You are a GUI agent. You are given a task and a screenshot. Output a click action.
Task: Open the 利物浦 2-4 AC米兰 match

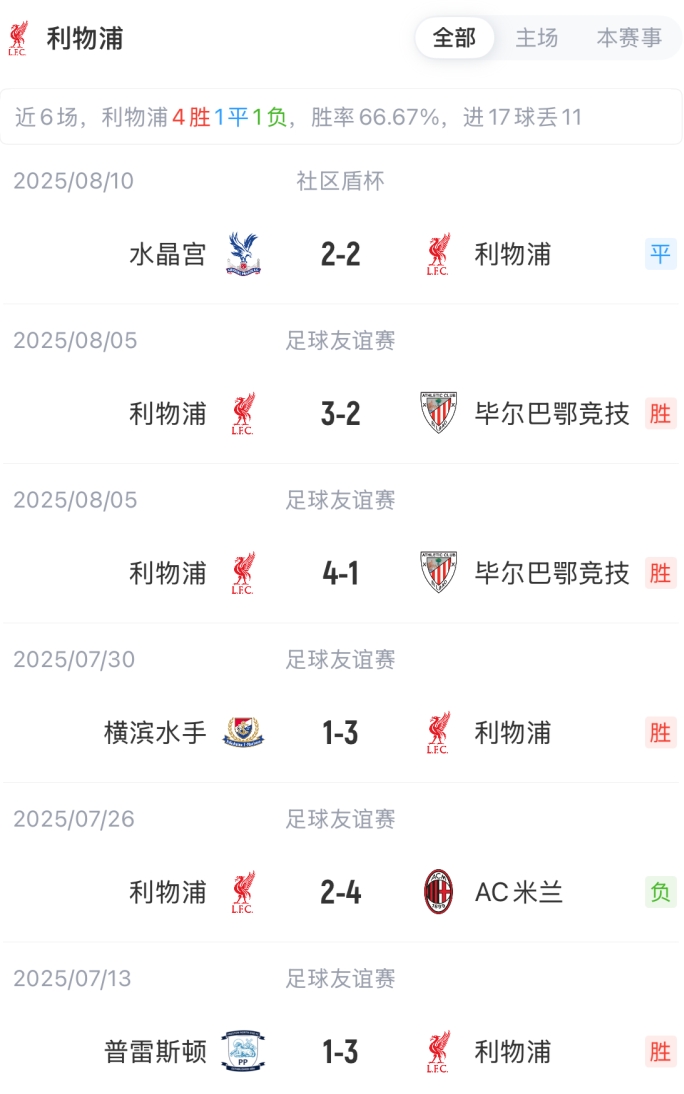click(341, 892)
